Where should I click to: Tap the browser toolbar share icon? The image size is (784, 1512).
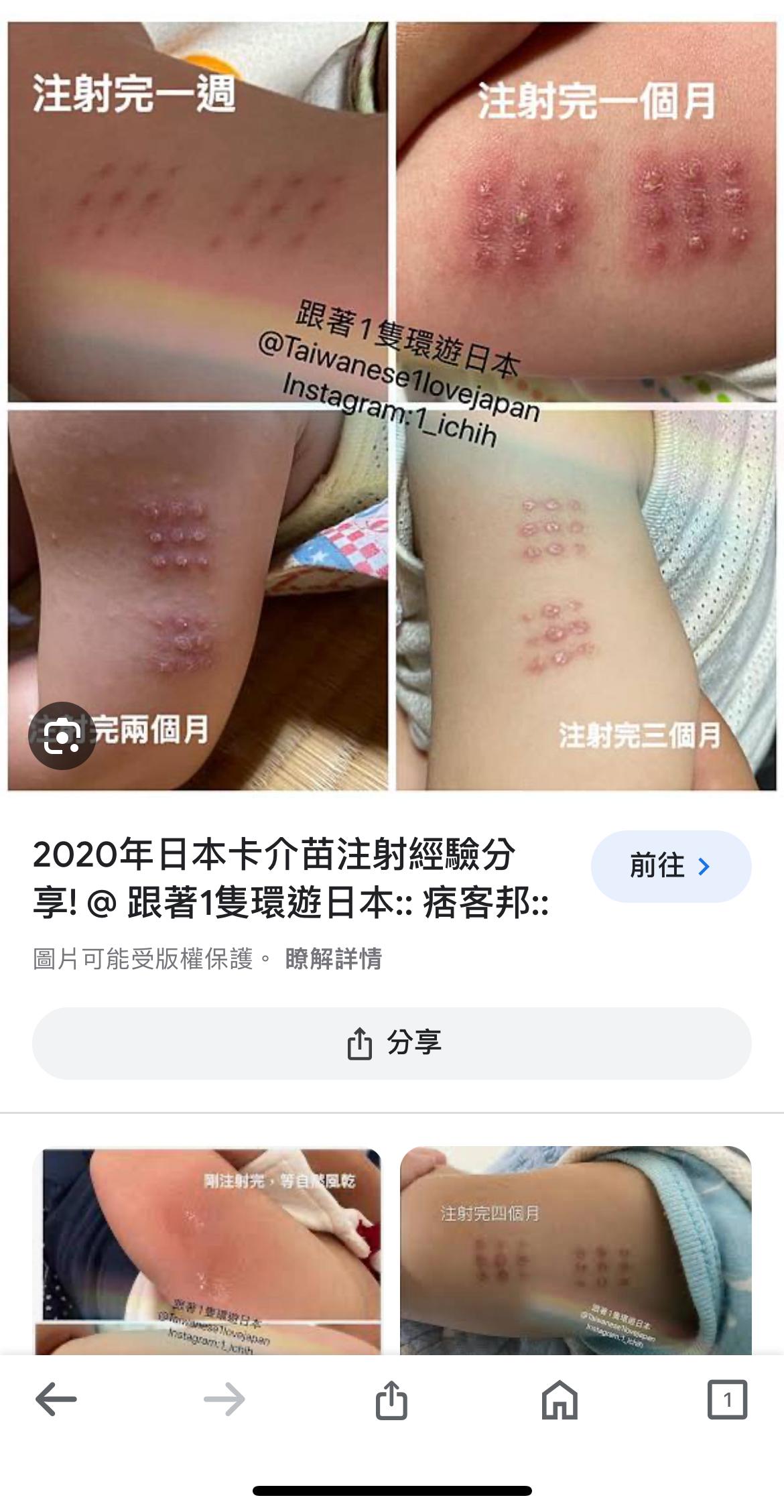pyautogui.click(x=391, y=1399)
